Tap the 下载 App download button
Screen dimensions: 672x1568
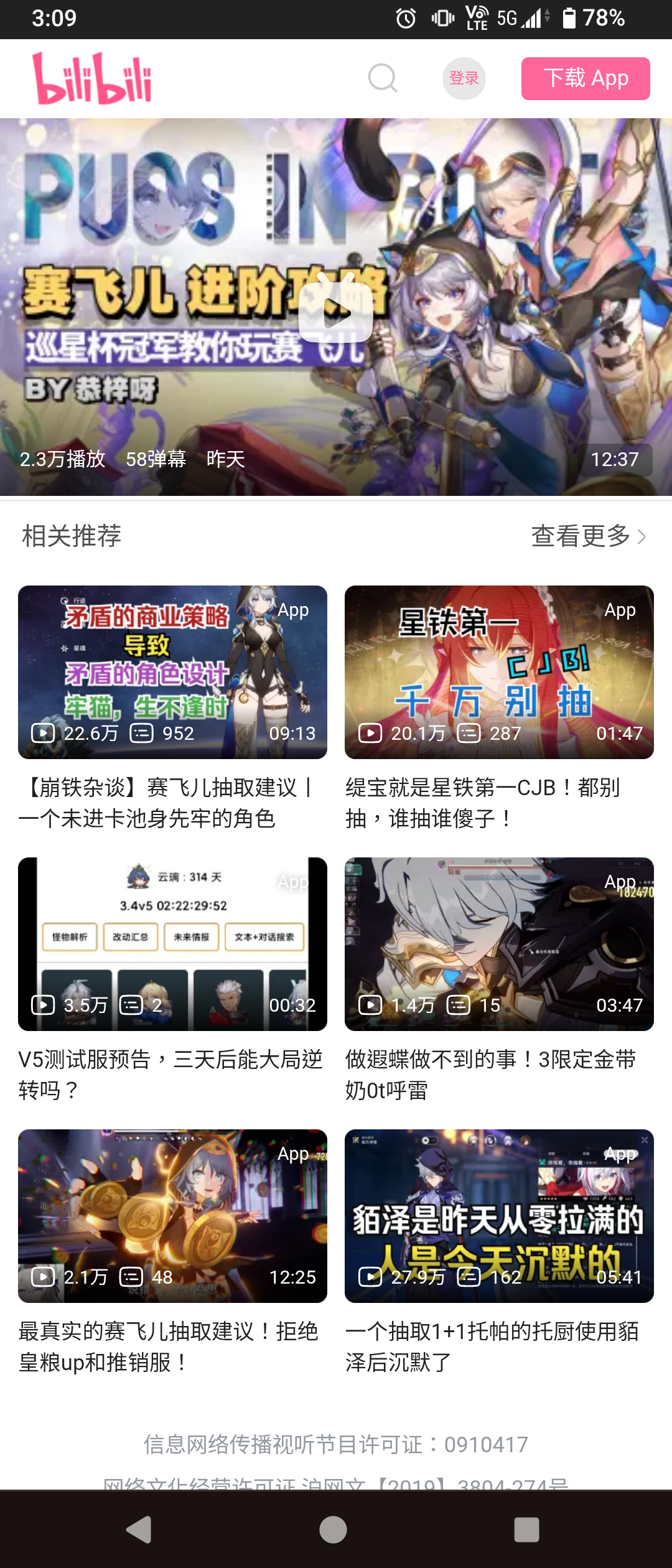pos(585,78)
